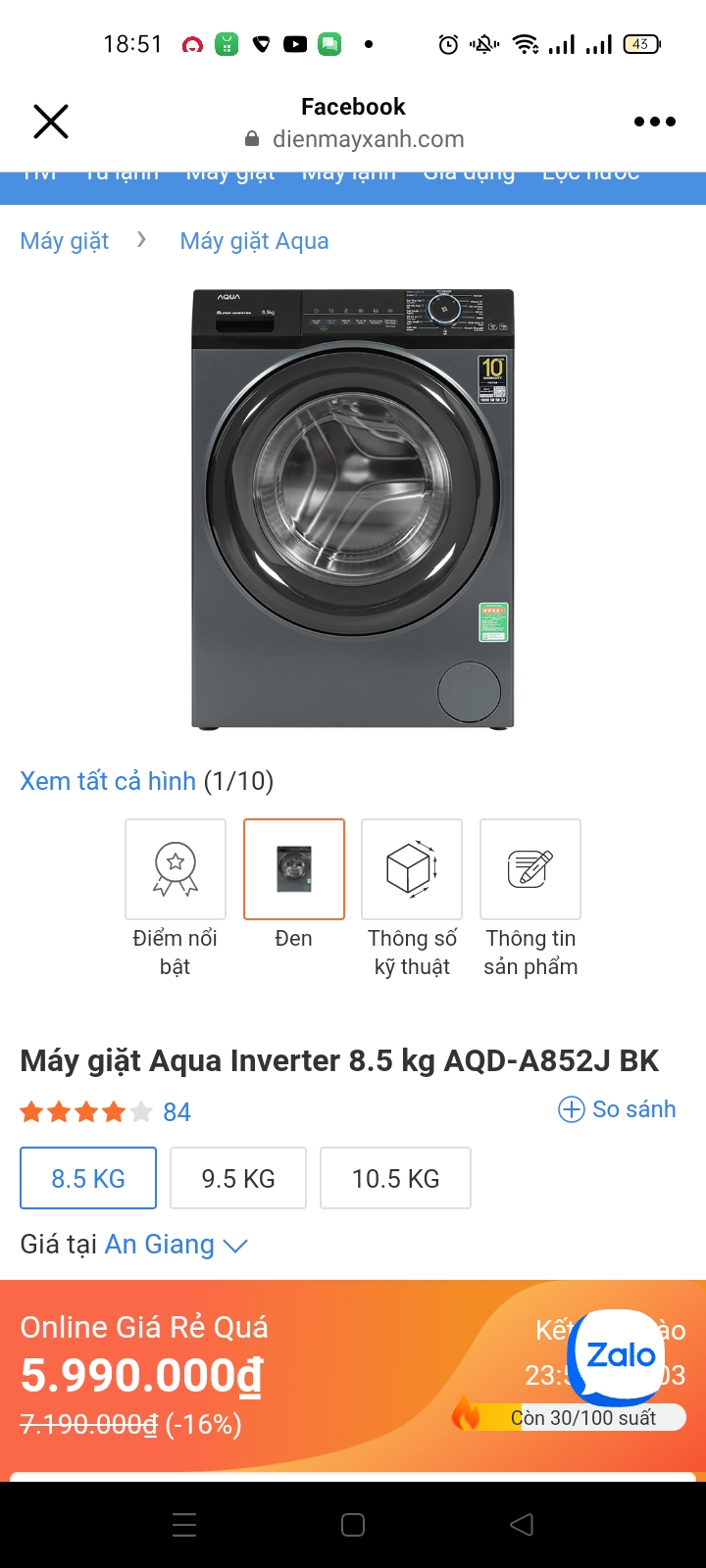The height and width of the screenshot is (1568, 706).
Task: Open Thông số kỹ thuật specifications
Action: click(x=412, y=869)
